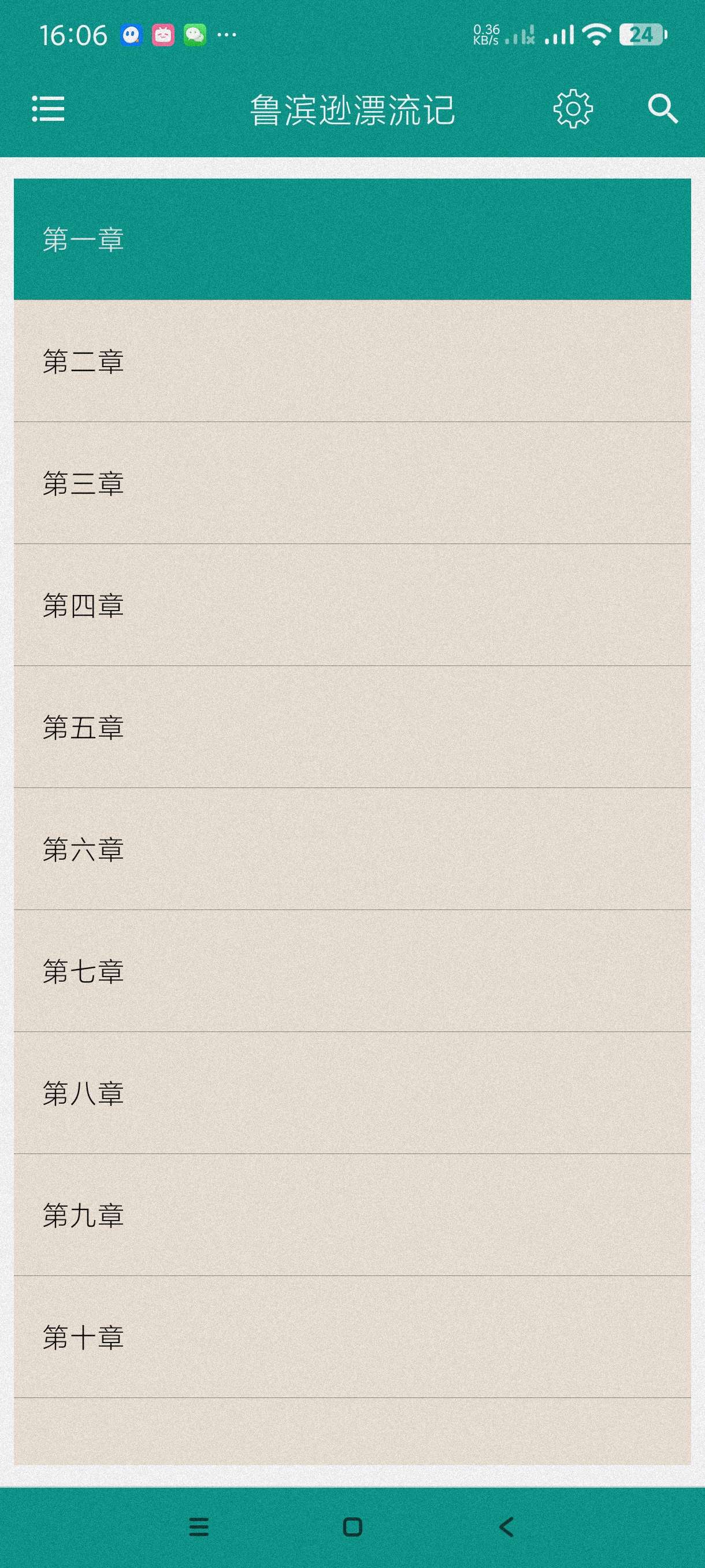
Task: Jump to chapter 第七章
Action: [x=352, y=971]
